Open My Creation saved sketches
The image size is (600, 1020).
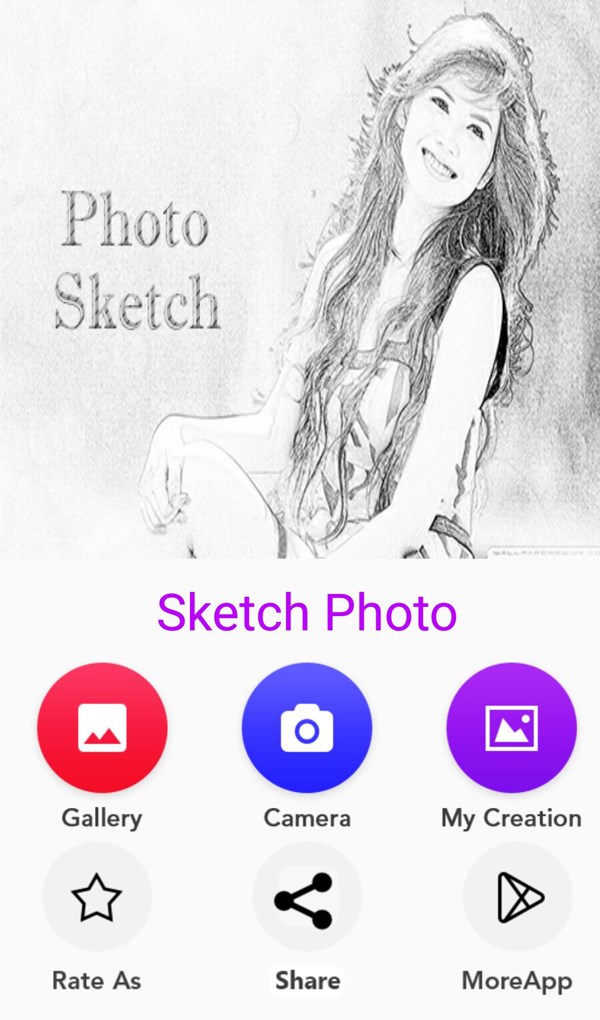tap(511, 728)
